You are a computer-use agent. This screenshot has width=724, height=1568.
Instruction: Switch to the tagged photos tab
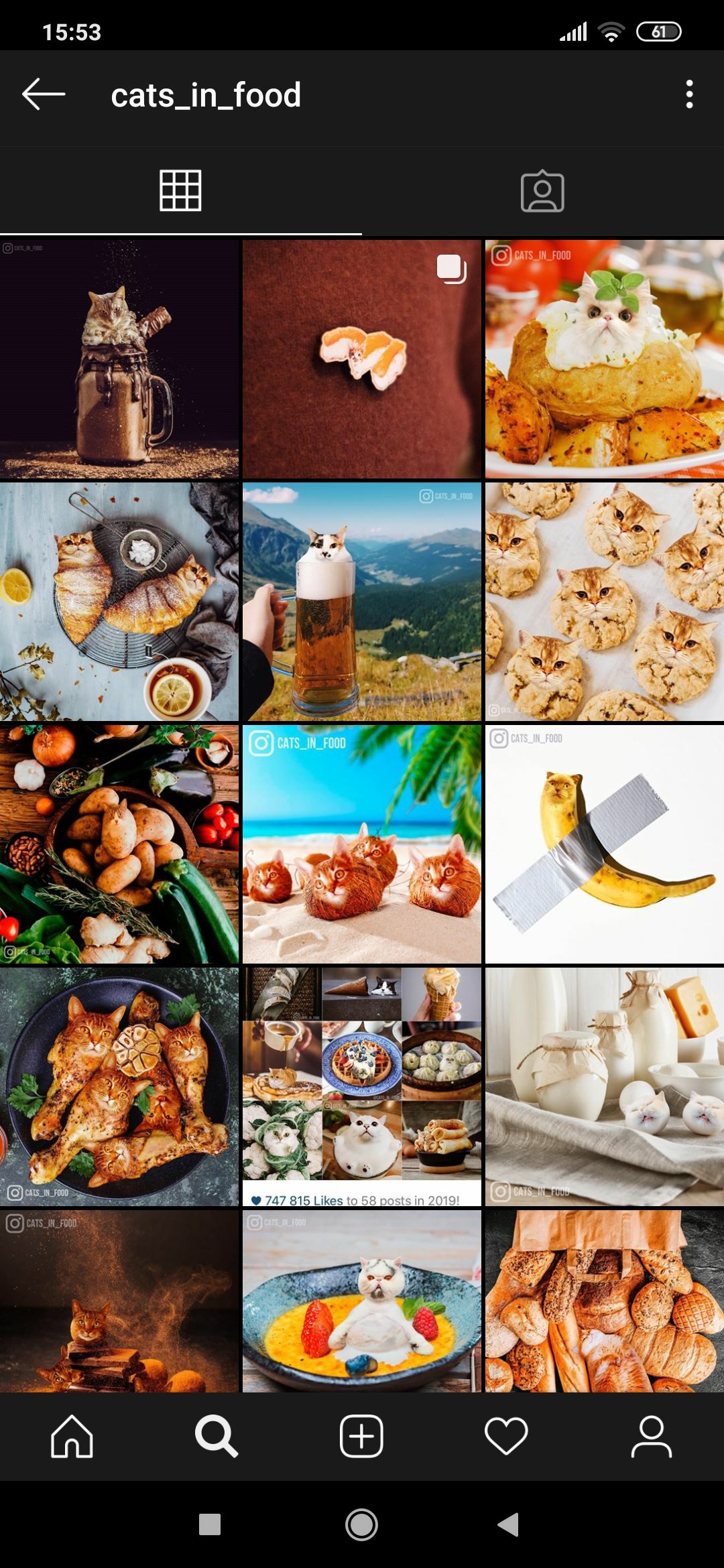click(542, 192)
